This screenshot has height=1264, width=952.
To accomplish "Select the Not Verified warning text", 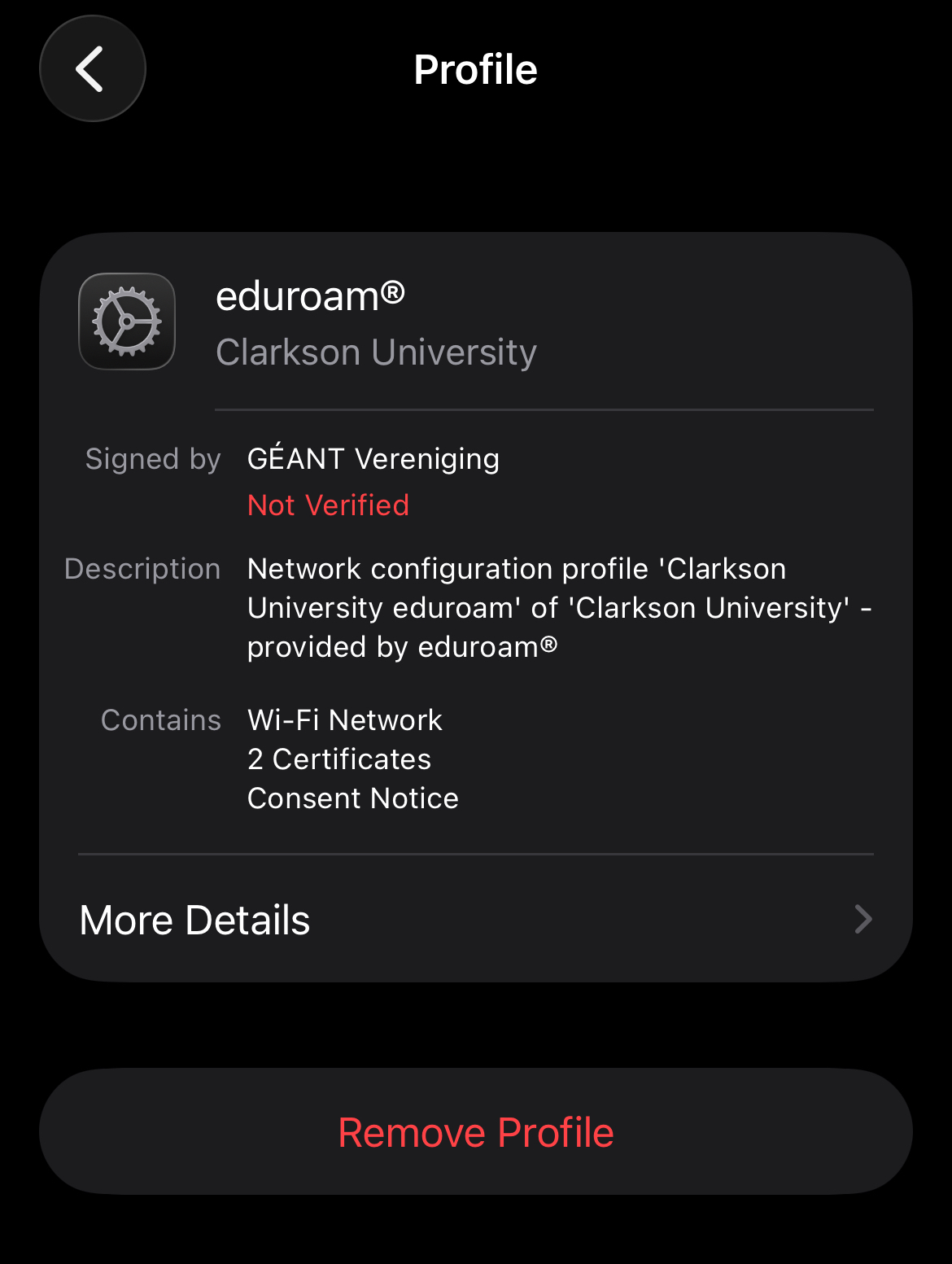I will (328, 505).
